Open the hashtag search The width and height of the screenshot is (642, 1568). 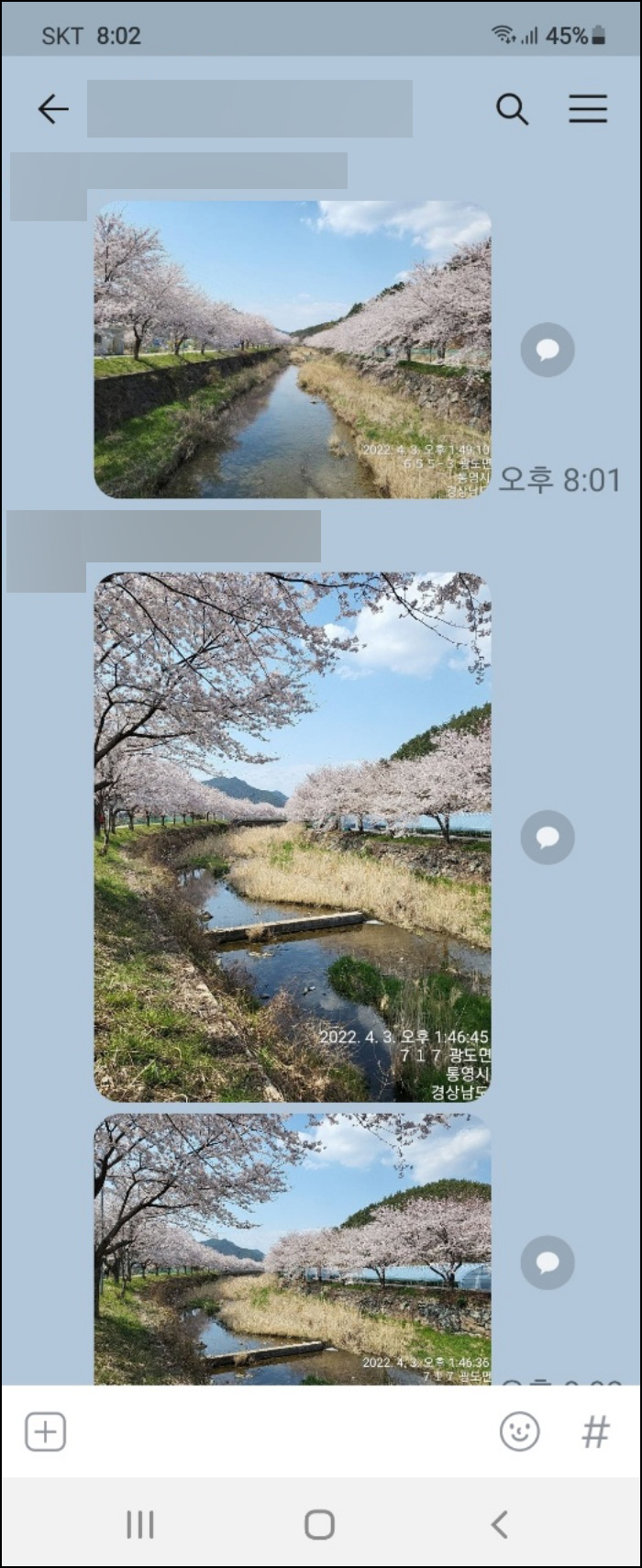(x=595, y=1431)
